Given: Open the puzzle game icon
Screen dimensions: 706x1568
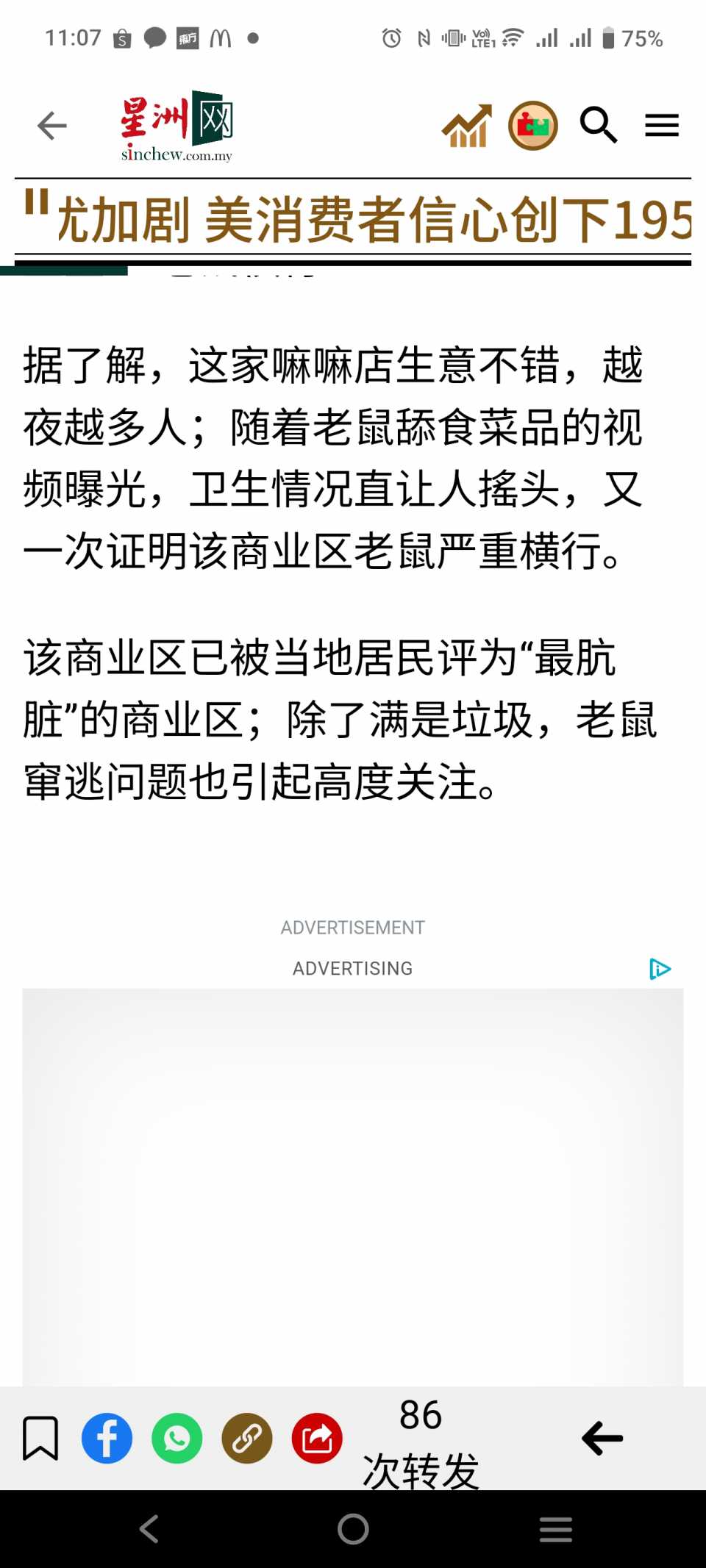Looking at the screenshot, I should coord(532,126).
